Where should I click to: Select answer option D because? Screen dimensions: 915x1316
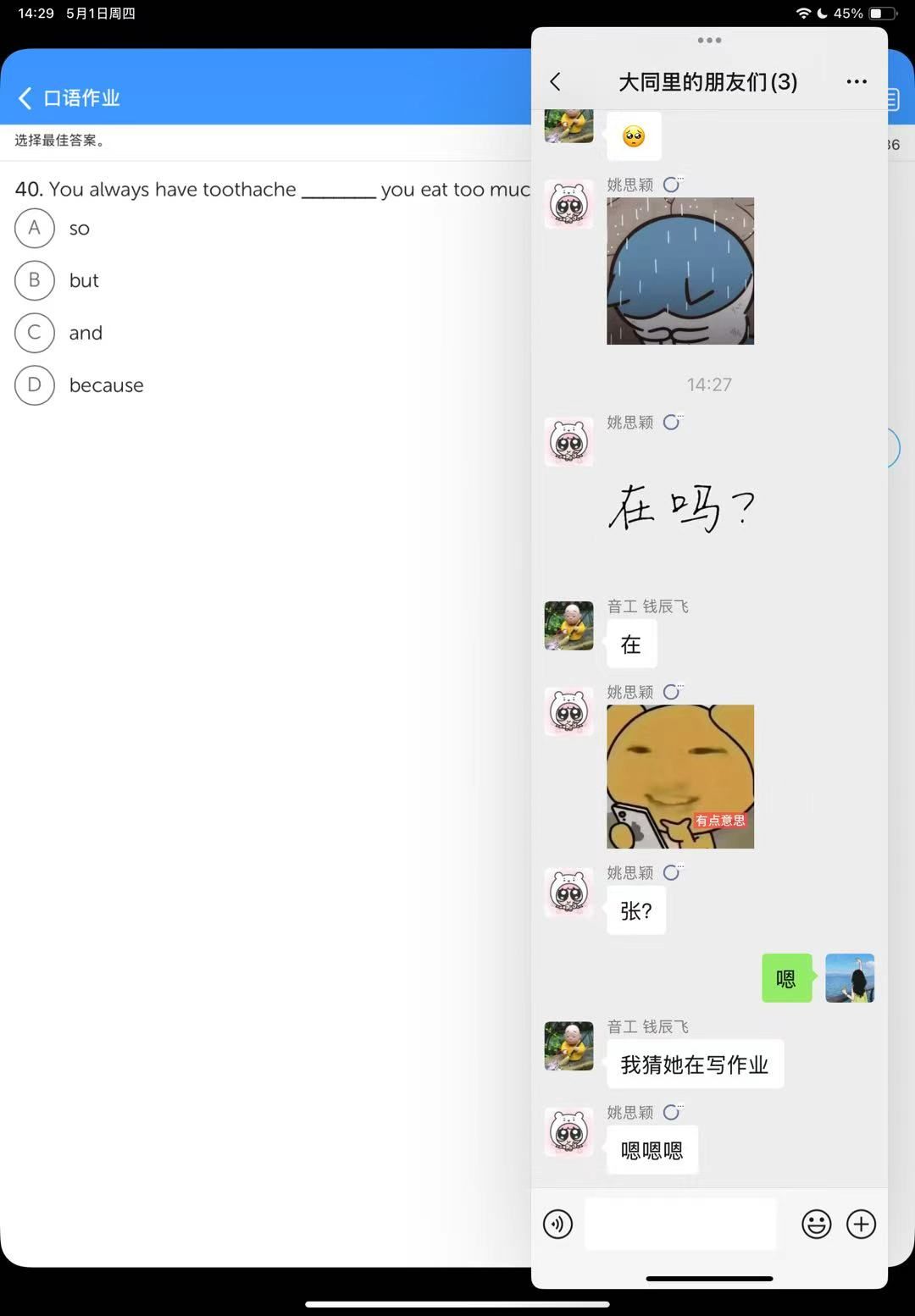35,385
